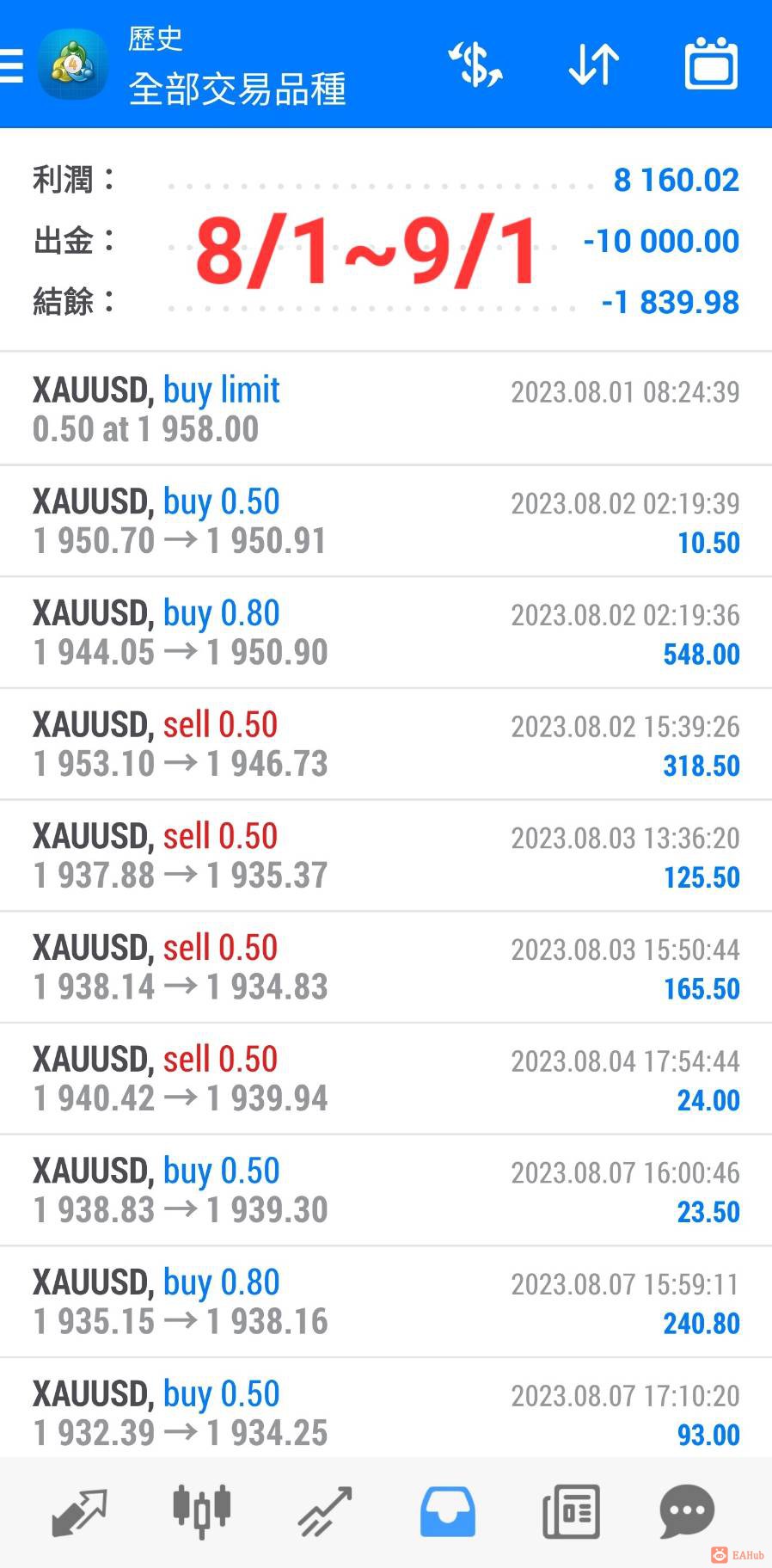Screen dimensions: 772x1568
Task: Open the buy 0.80 trade with 548.00 profit
Action: (x=386, y=632)
